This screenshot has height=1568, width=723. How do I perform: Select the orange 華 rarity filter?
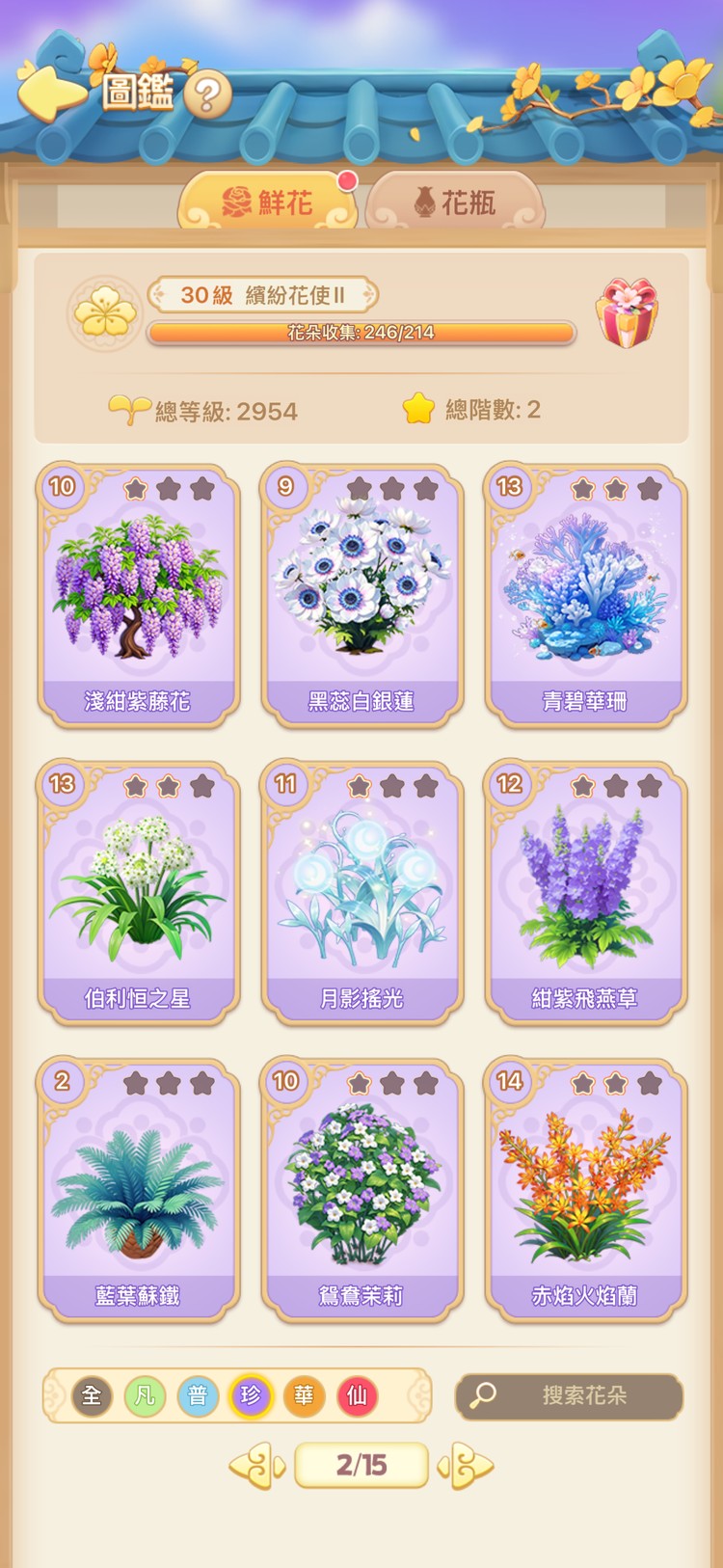click(304, 1395)
